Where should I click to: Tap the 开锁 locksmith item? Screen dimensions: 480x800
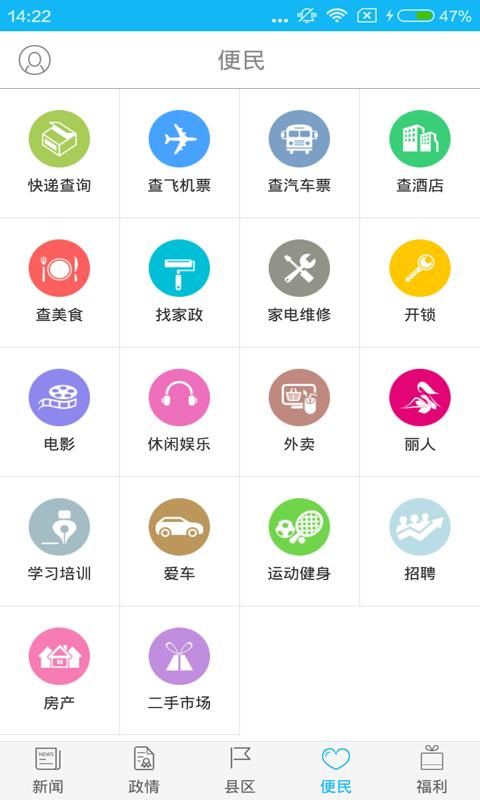pos(420,283)
